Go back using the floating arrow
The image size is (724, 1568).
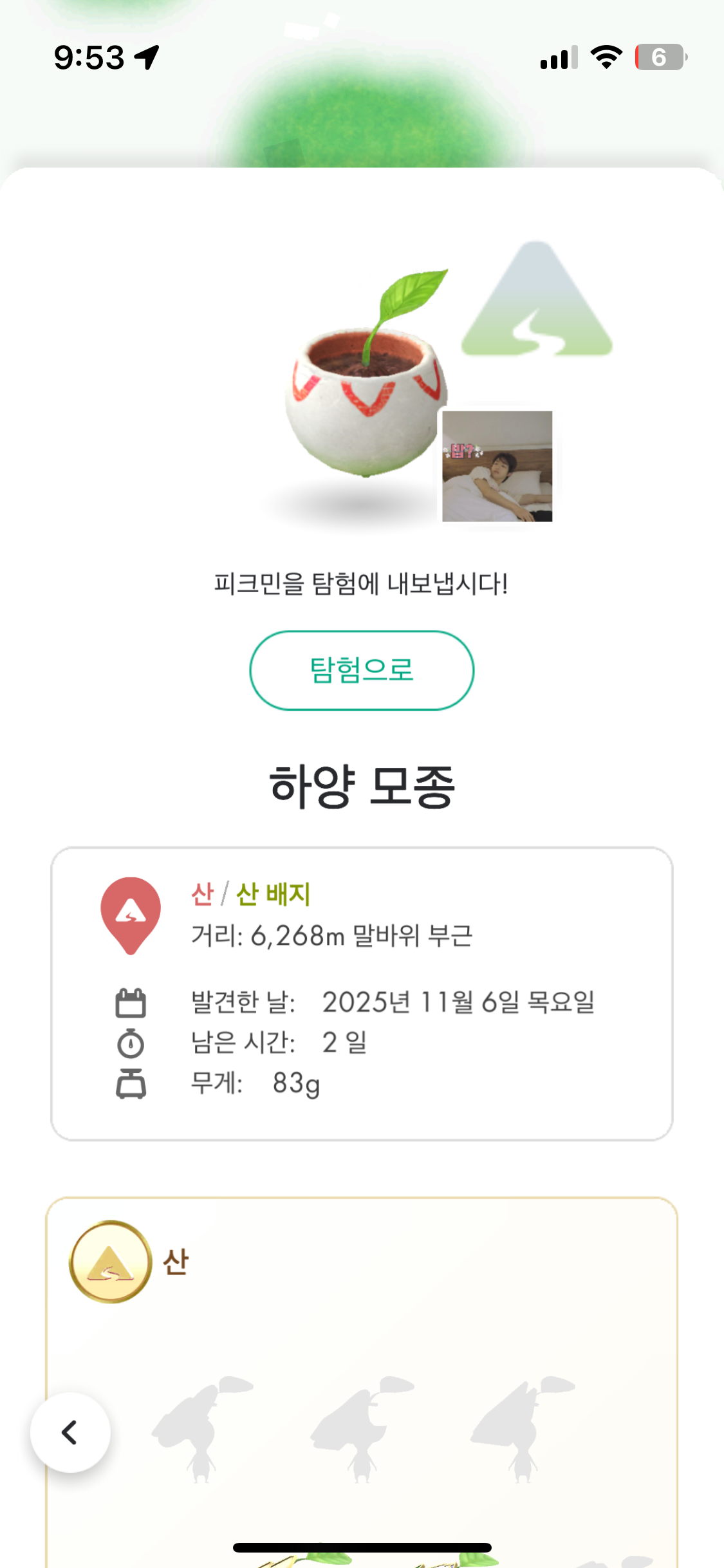click(70, 1432)
